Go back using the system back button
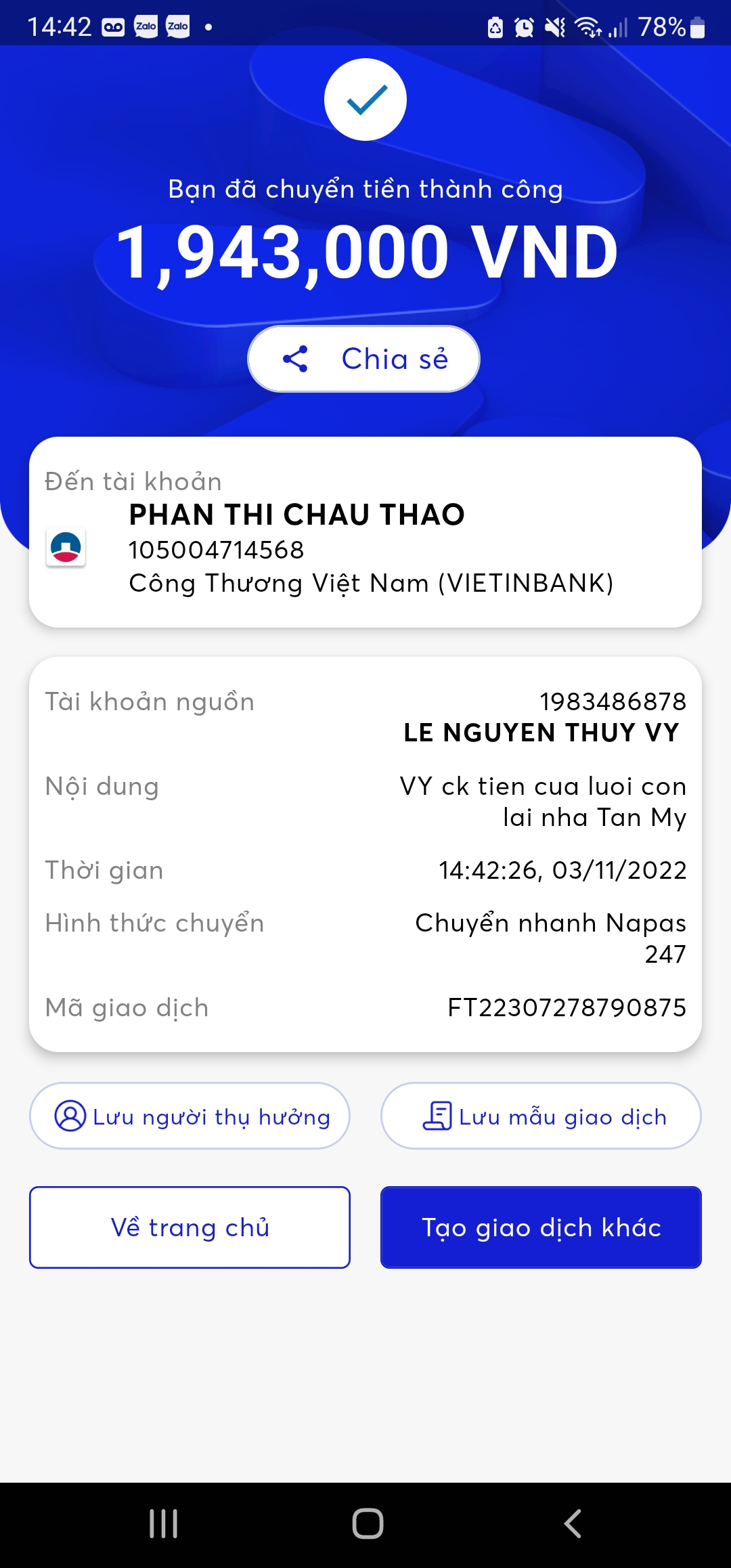This screenshot has height=1568, width=731. (x=572, y=1524)
